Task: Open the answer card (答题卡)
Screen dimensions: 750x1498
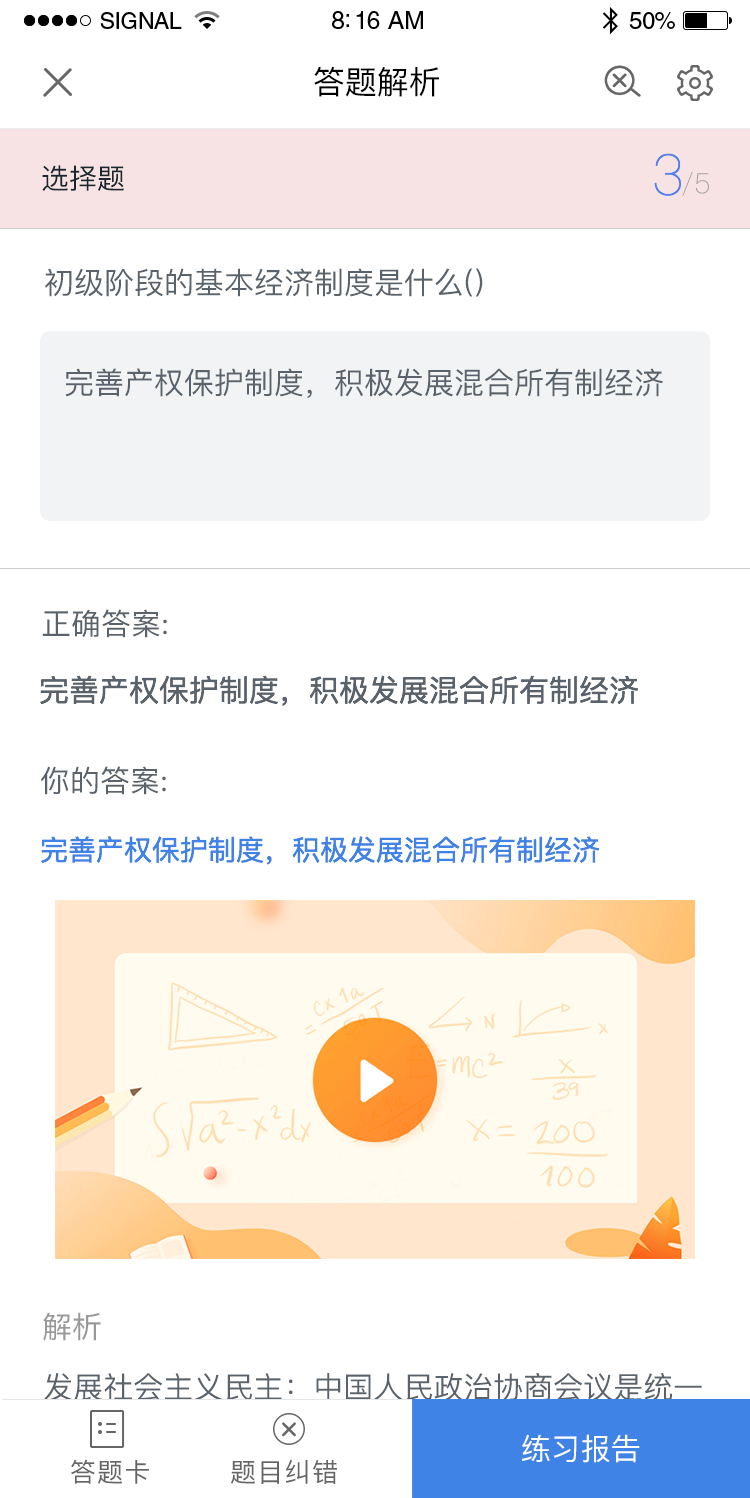Action: (x=108, y=1448)
